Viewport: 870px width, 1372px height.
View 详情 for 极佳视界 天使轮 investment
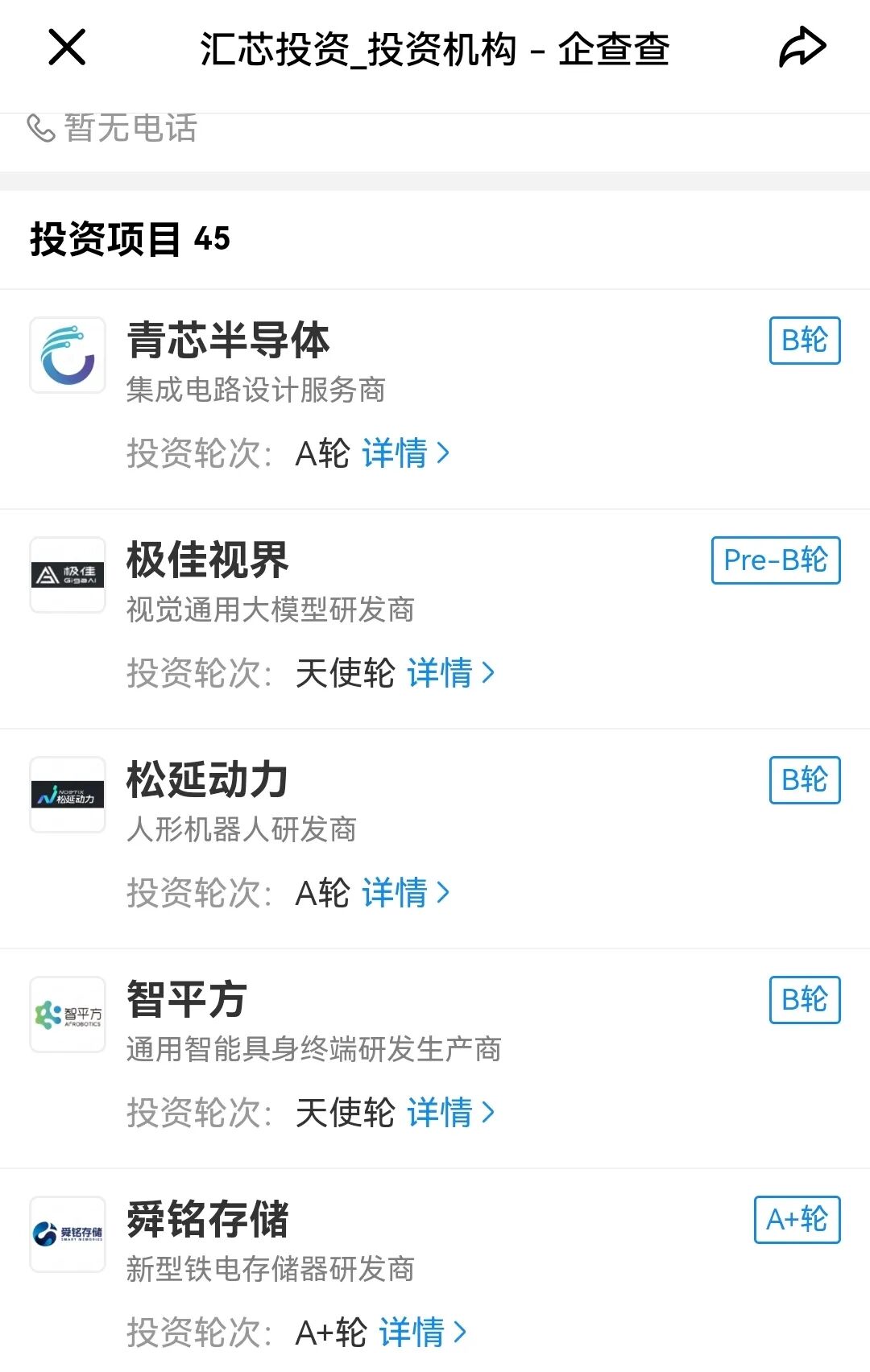coord(450,673)
